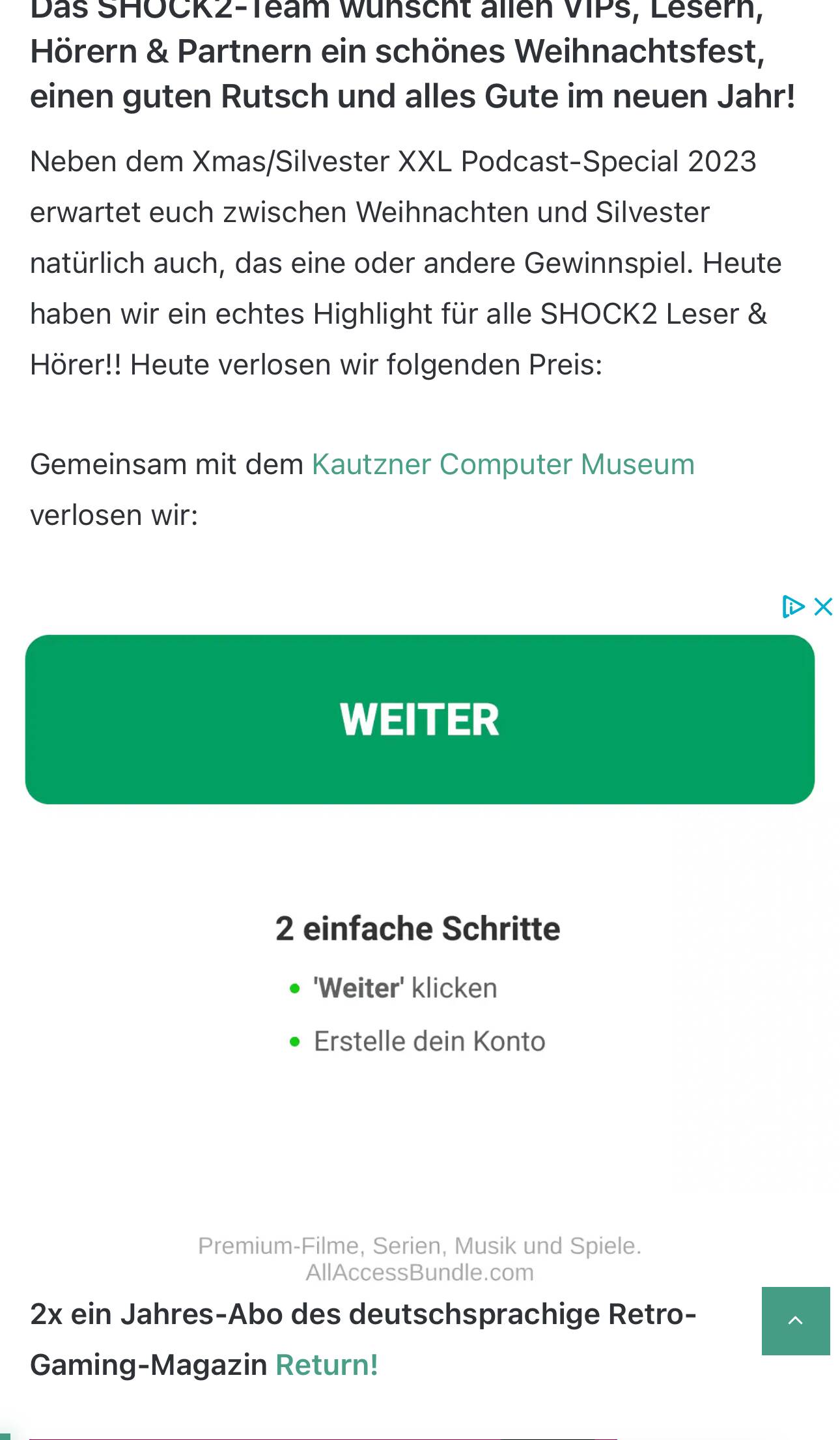Screen dimensions: 840x1440
Task: Close the advertisement with the X
Action: point(824,607)
